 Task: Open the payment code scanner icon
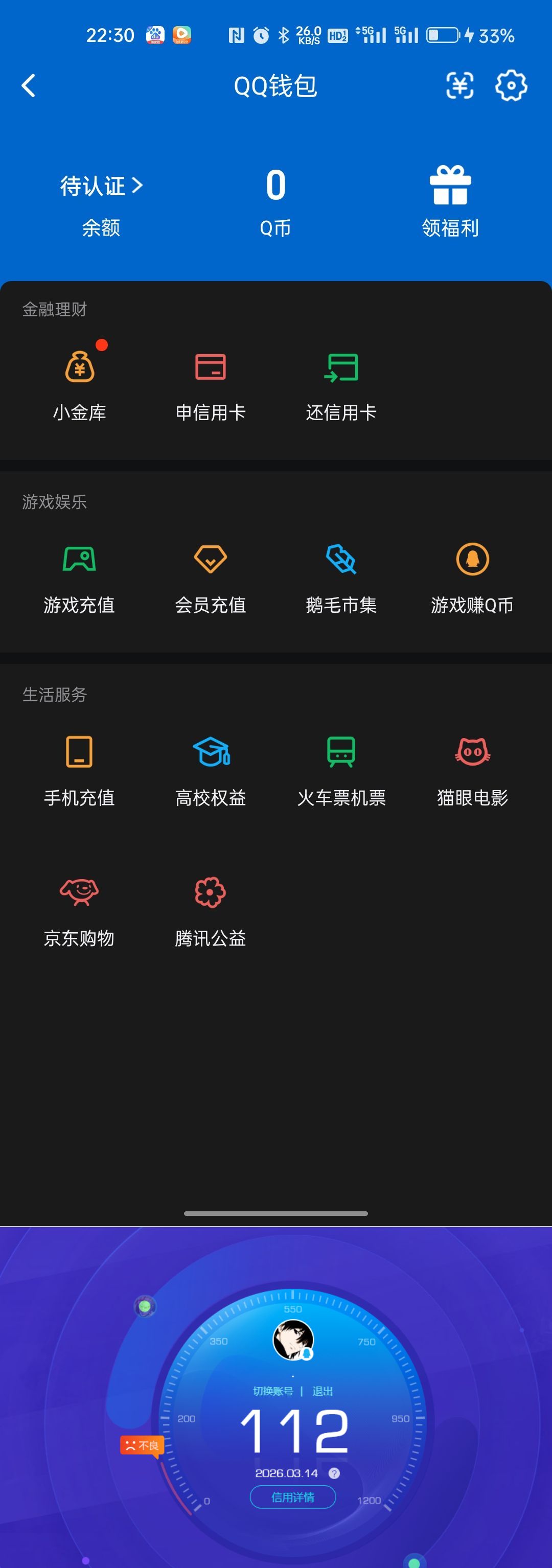pos(459,86)
